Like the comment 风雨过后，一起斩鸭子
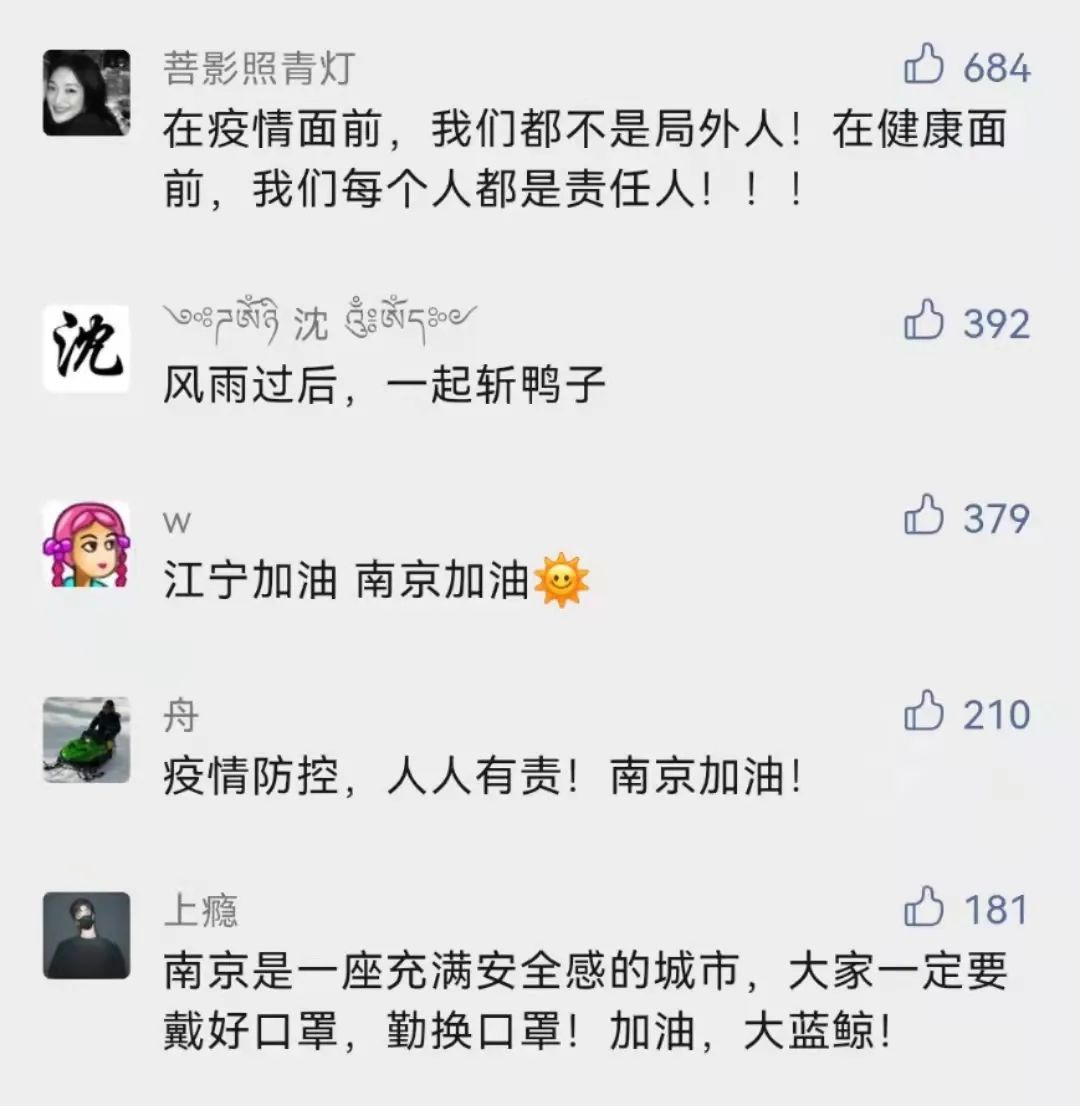 924,322
